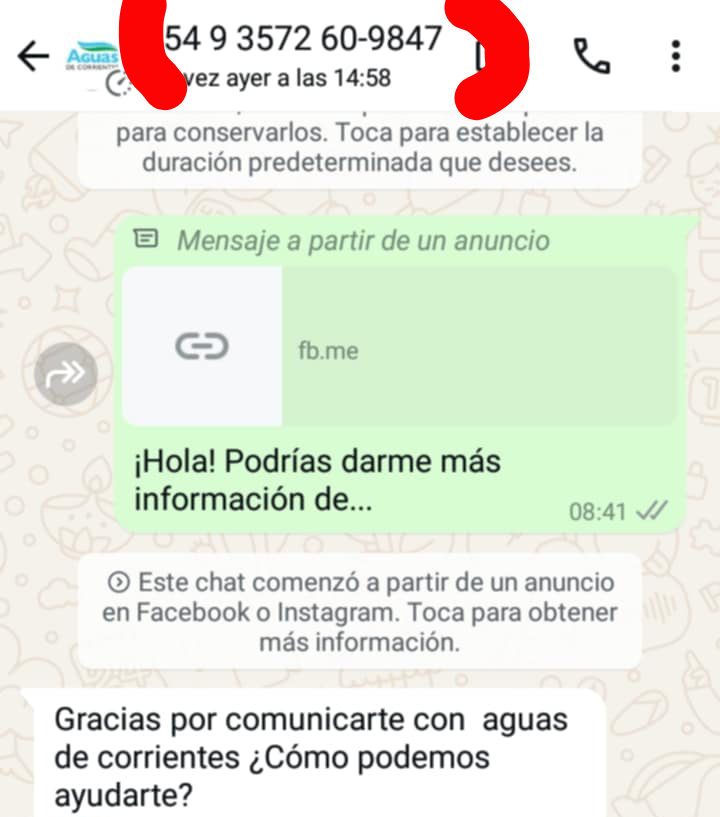Forward the ad message with the arrow icon

click(x=67, y=374)
